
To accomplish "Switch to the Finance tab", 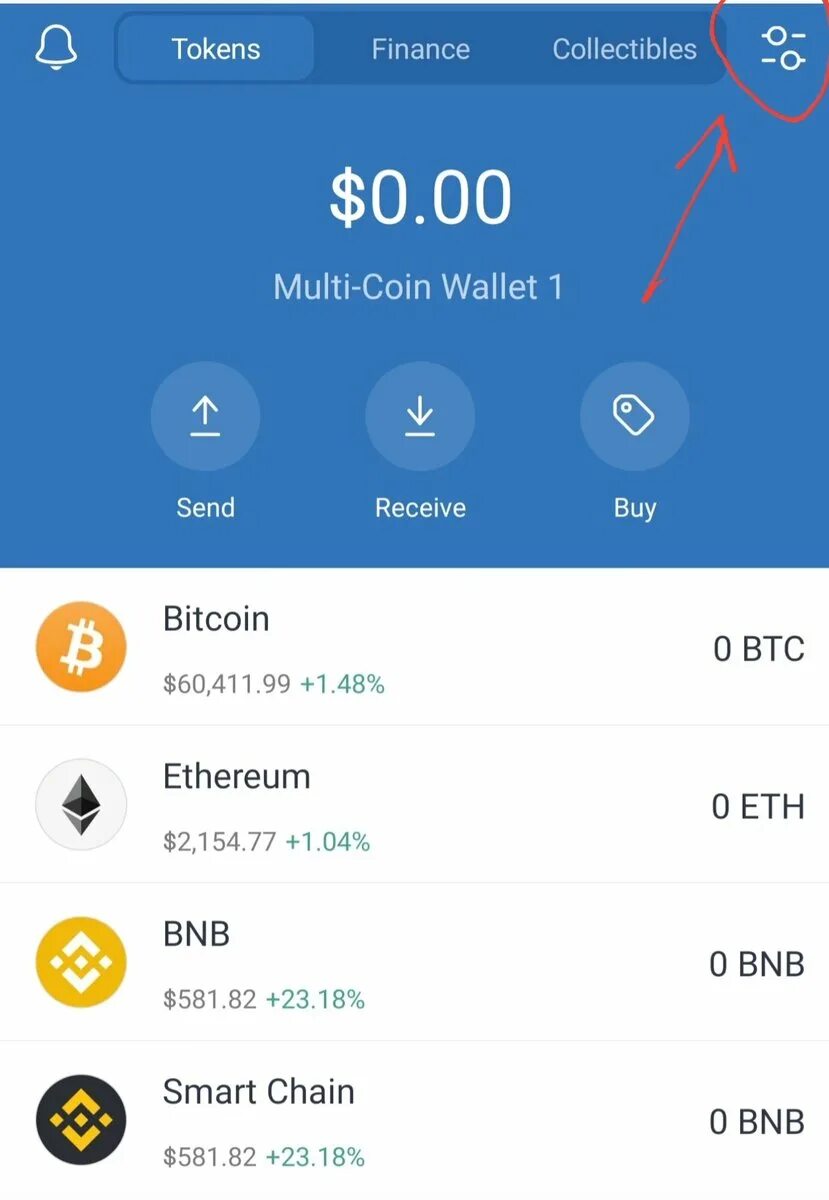I will [x=420, y=49].
